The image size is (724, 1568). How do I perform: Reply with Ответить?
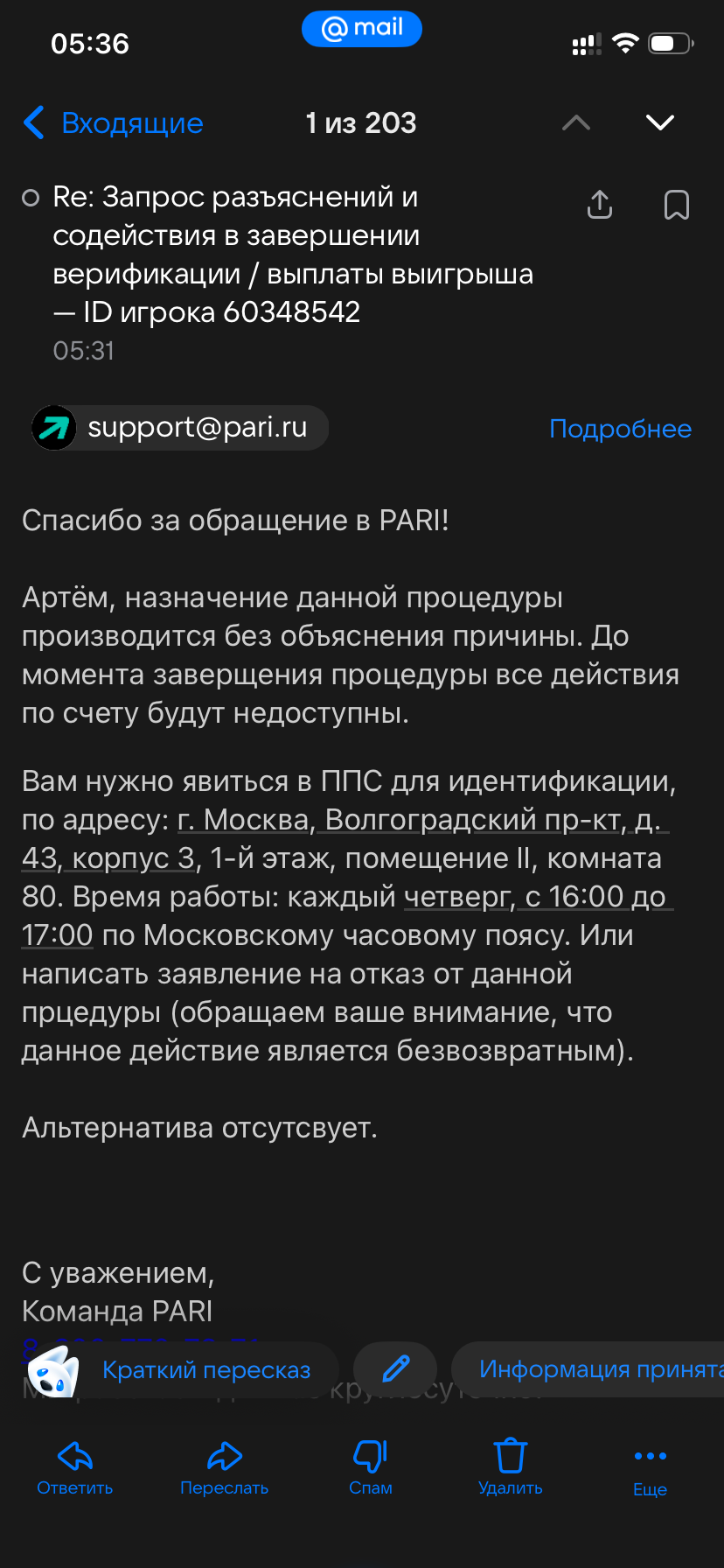(x=75, y=1466)
